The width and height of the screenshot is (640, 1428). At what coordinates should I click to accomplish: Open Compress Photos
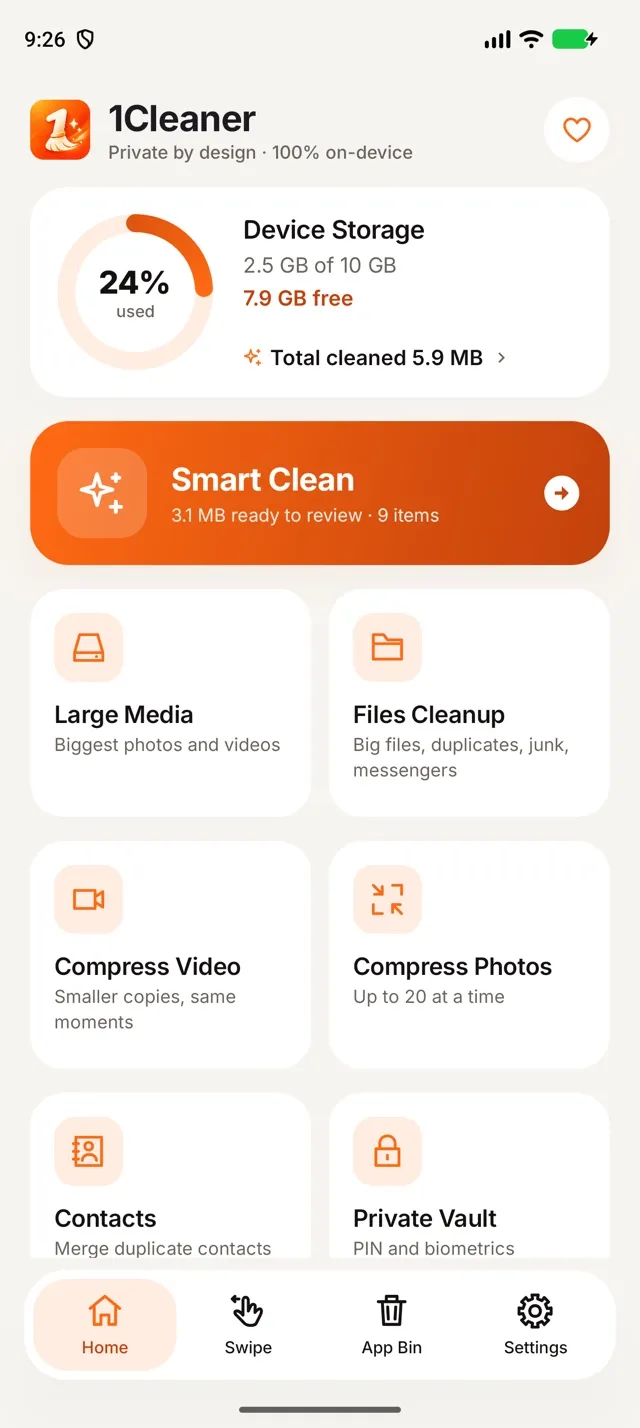coord(469,955)
